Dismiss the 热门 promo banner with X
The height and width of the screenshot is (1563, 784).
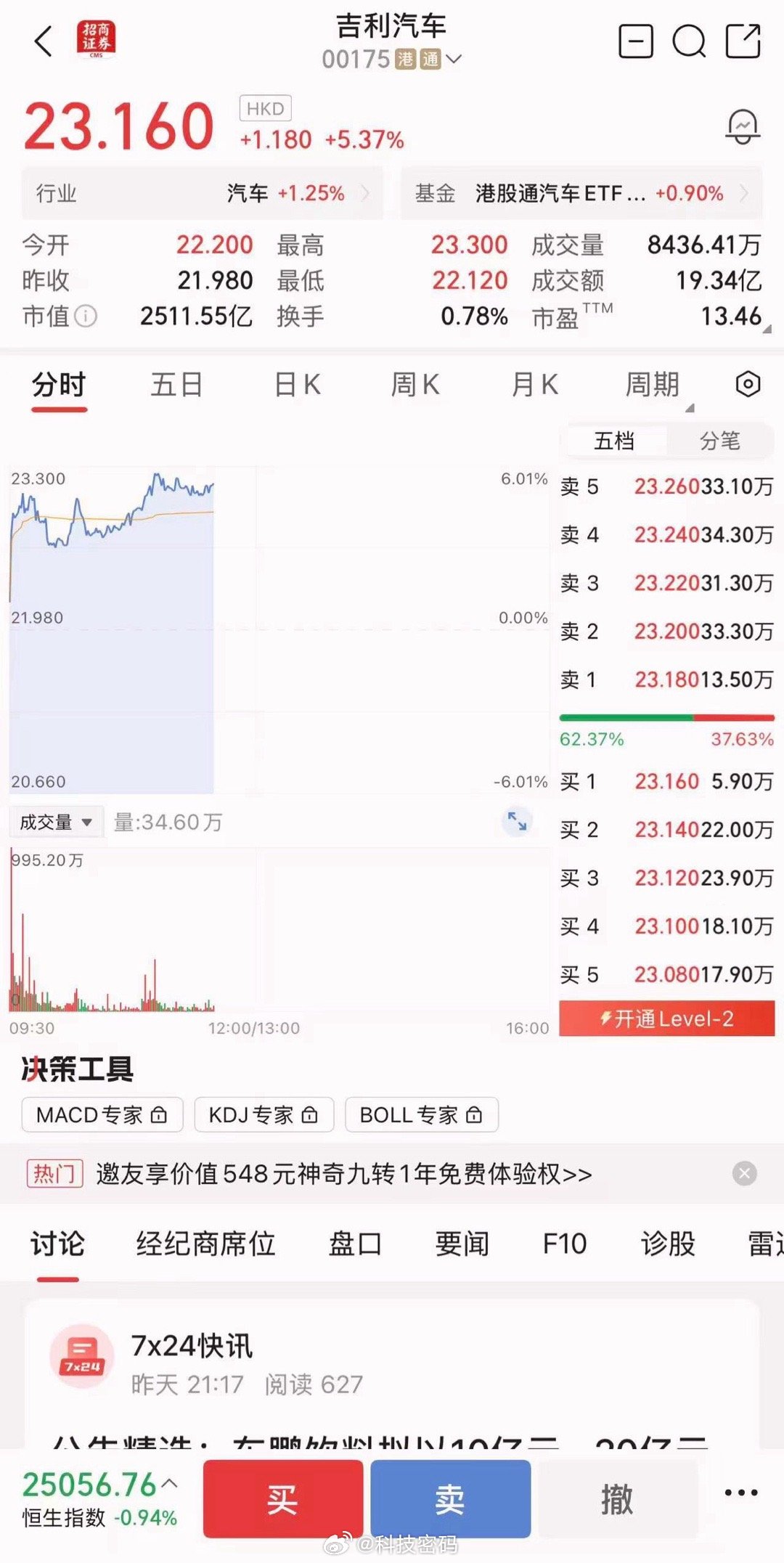pos(744,1172)
